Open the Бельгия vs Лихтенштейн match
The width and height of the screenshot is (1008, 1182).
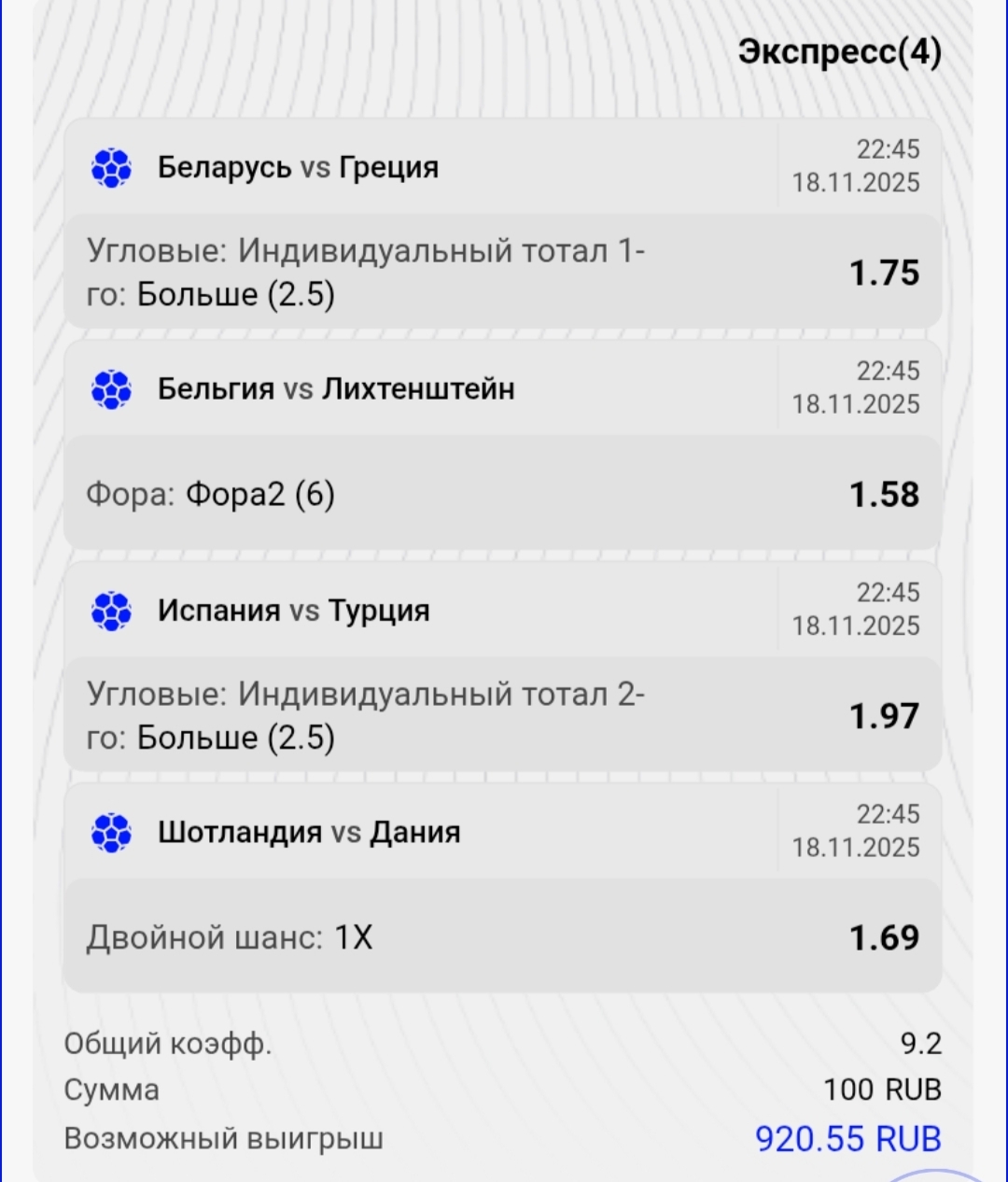pyautogui.click(x=336, y=389)
